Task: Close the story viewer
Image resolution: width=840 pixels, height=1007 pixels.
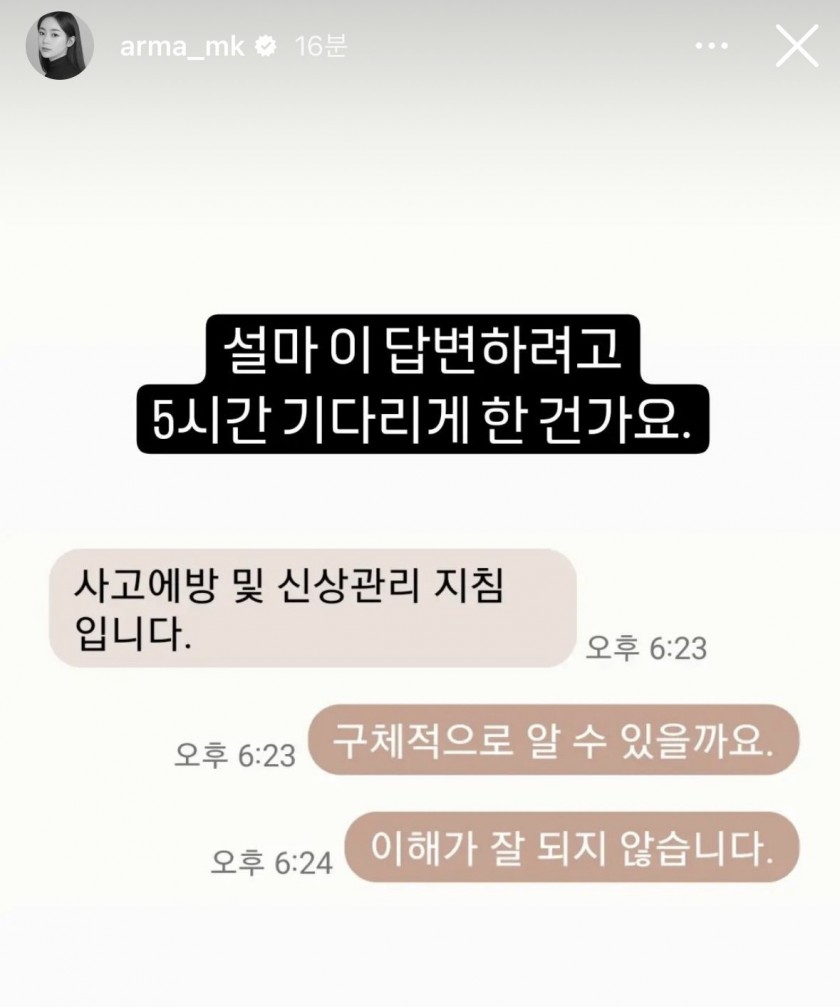Action: 797,46
